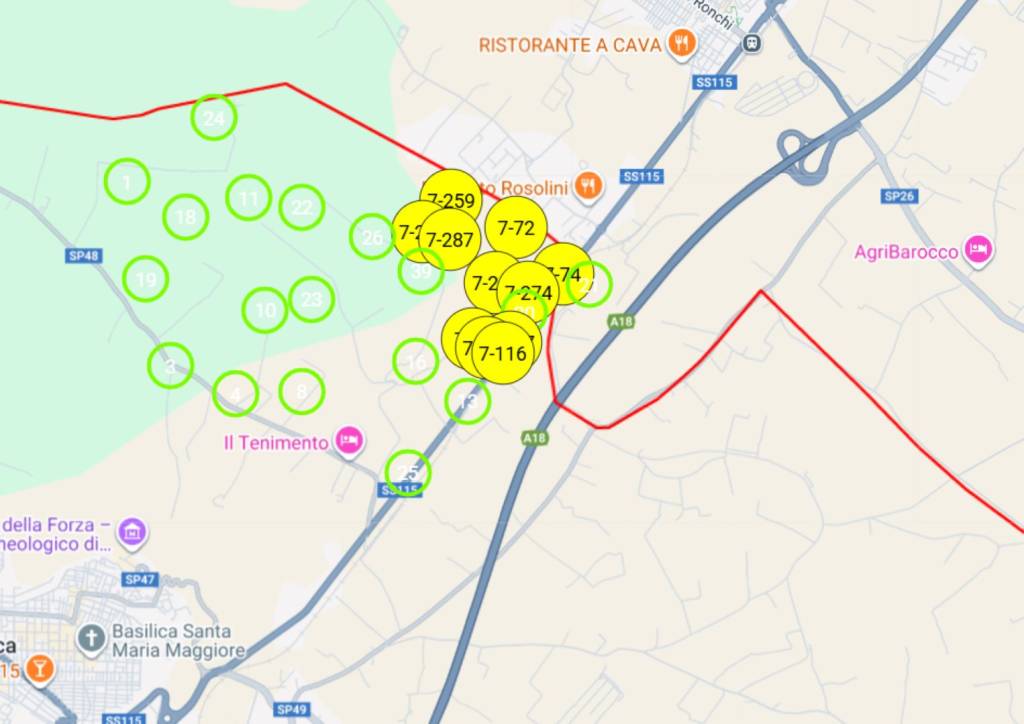Tap the green marker numbered 1
This screenshot has height=724, width=1024.
127,182
